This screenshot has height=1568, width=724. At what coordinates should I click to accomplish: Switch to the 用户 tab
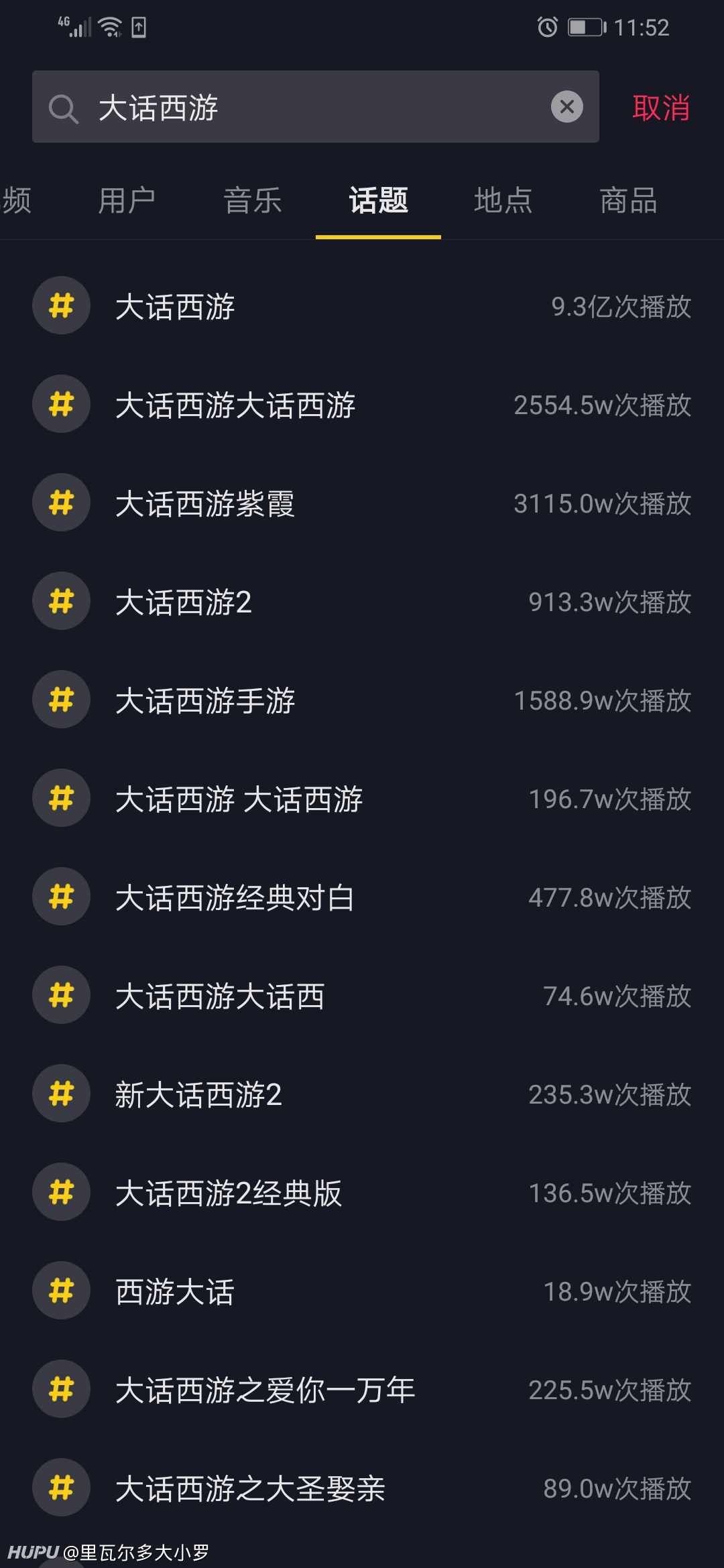click(127, 200)
